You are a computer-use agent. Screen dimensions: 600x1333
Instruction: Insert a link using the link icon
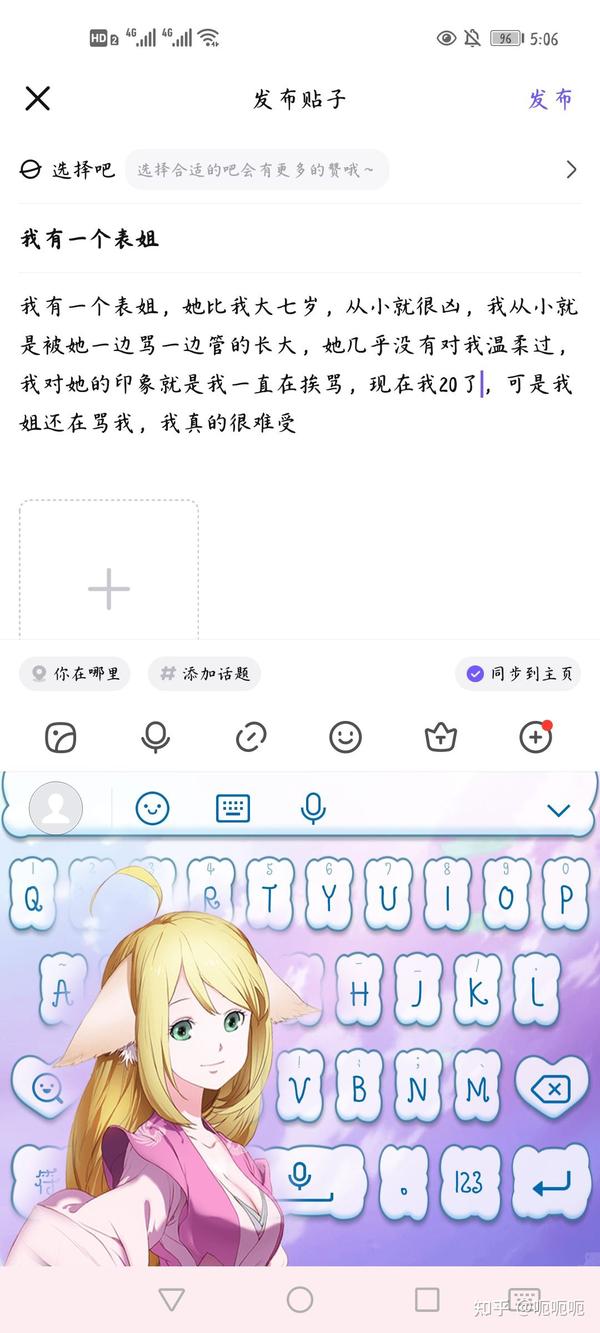click(250, 738)
